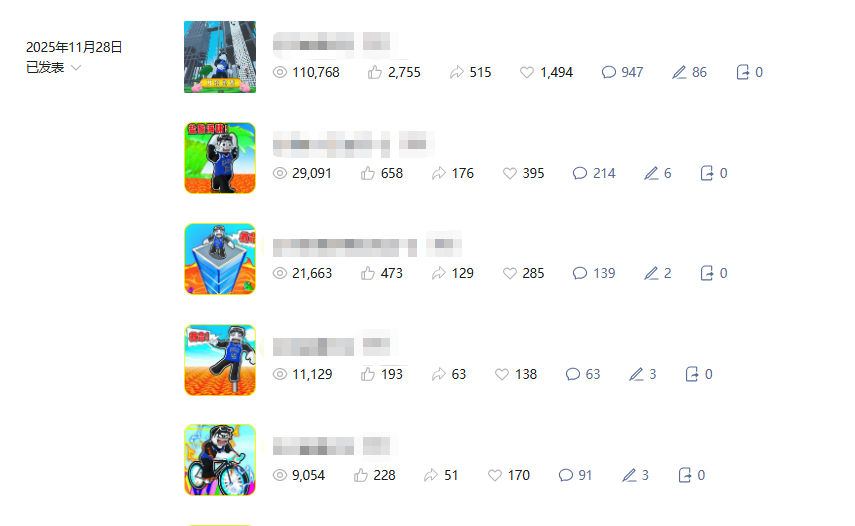Open the article thumbnail with 29,091 views

(220, 158)
